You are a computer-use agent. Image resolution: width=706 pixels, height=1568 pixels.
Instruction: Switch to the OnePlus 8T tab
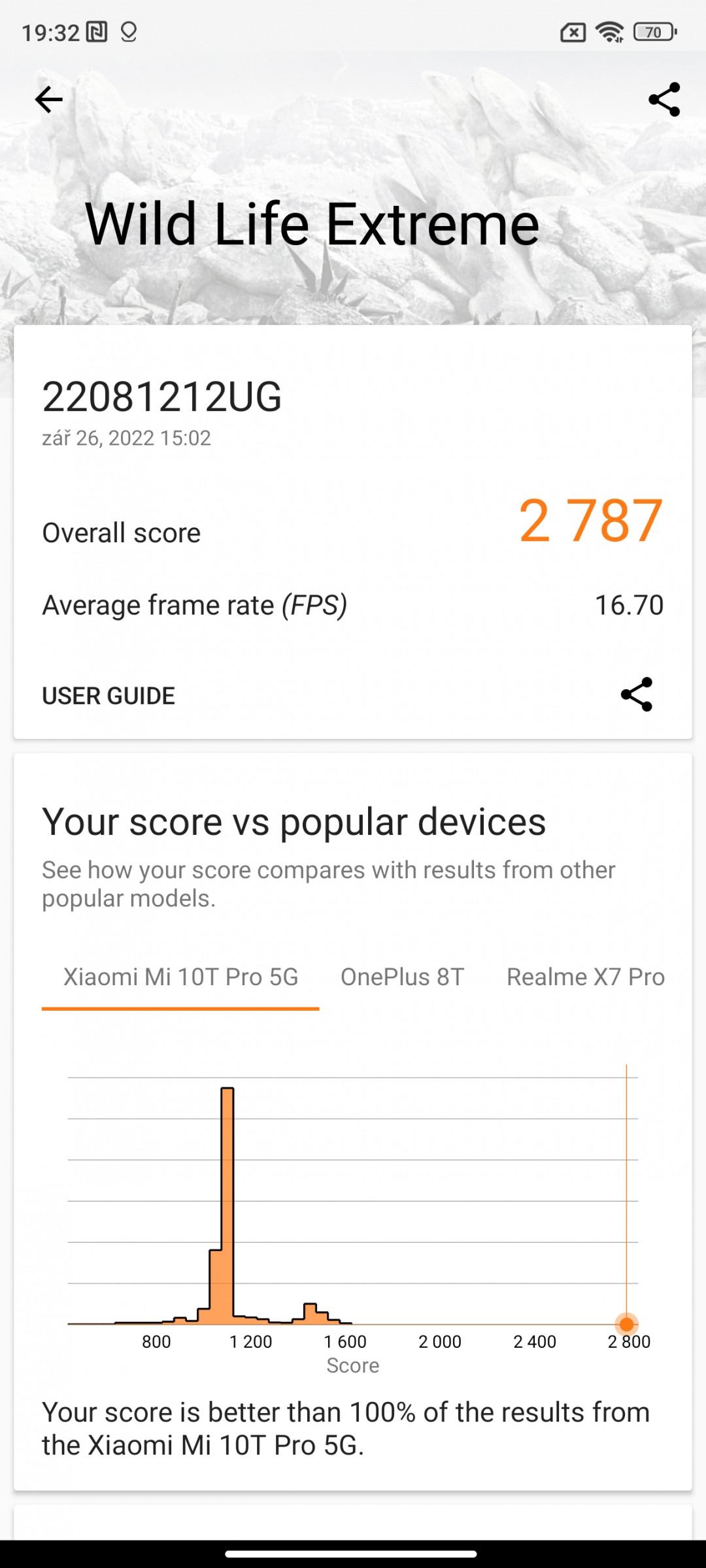(403, 977)
